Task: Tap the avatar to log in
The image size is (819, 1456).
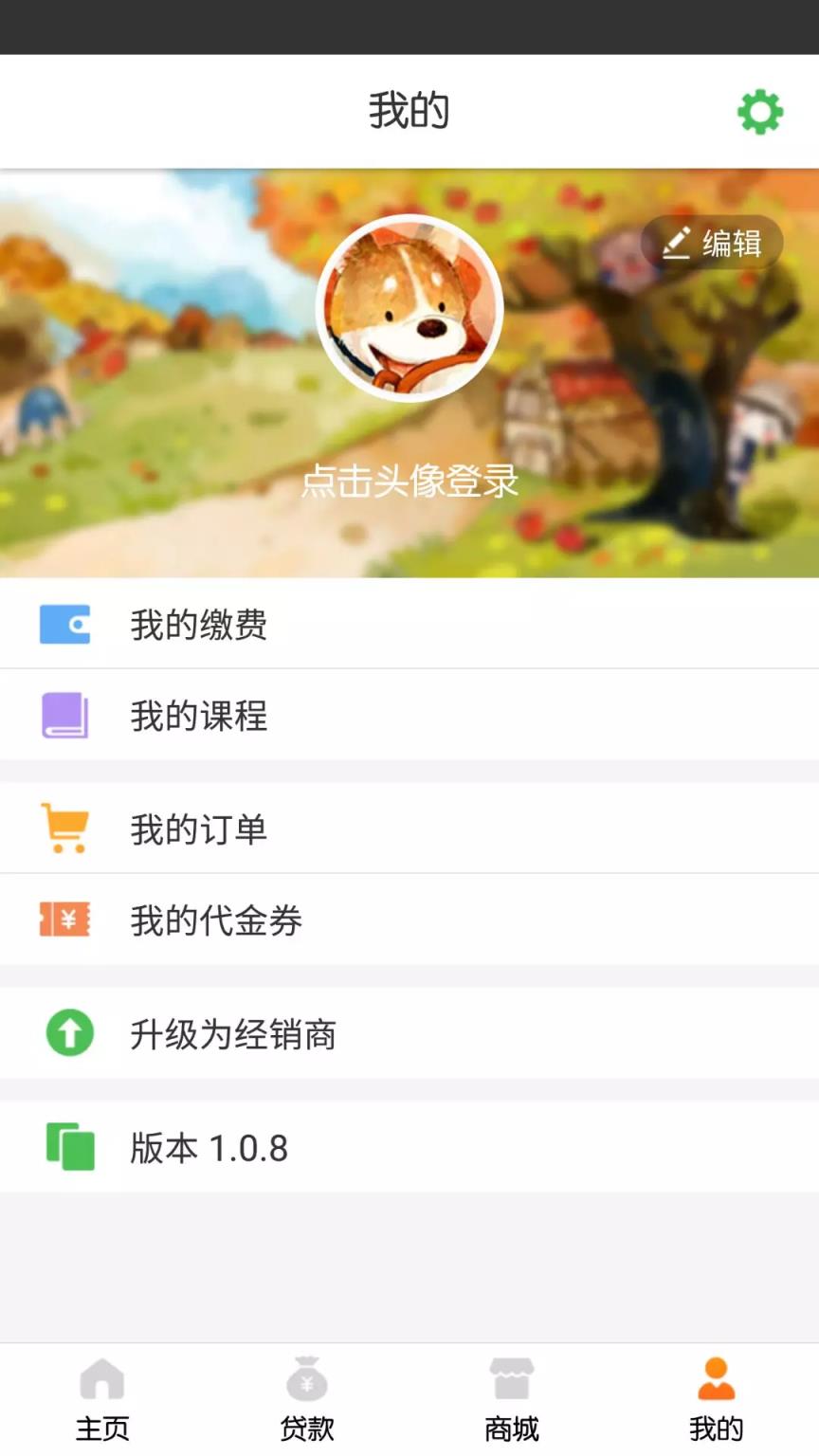Action: point(409,310)
